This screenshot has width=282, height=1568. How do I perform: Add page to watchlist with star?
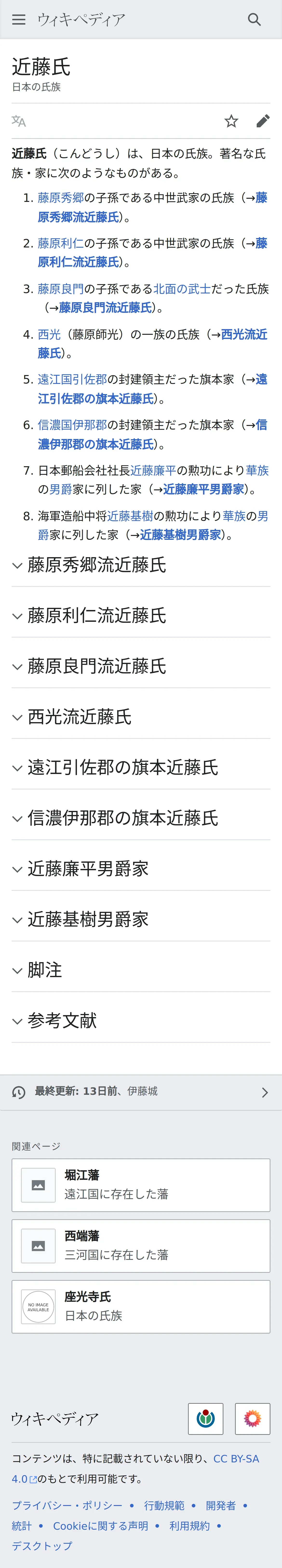(231, 121)
